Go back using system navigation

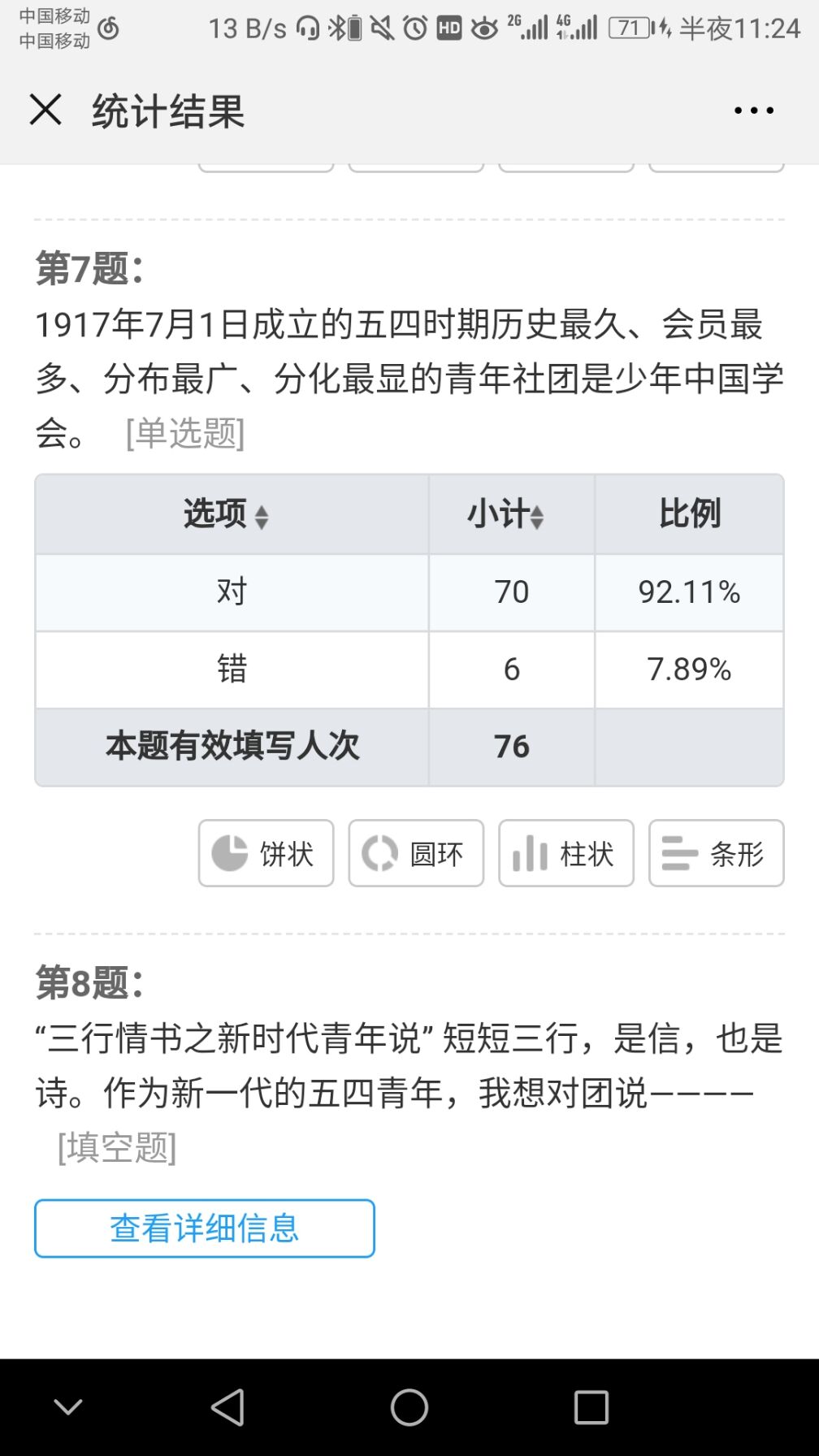227,1407
